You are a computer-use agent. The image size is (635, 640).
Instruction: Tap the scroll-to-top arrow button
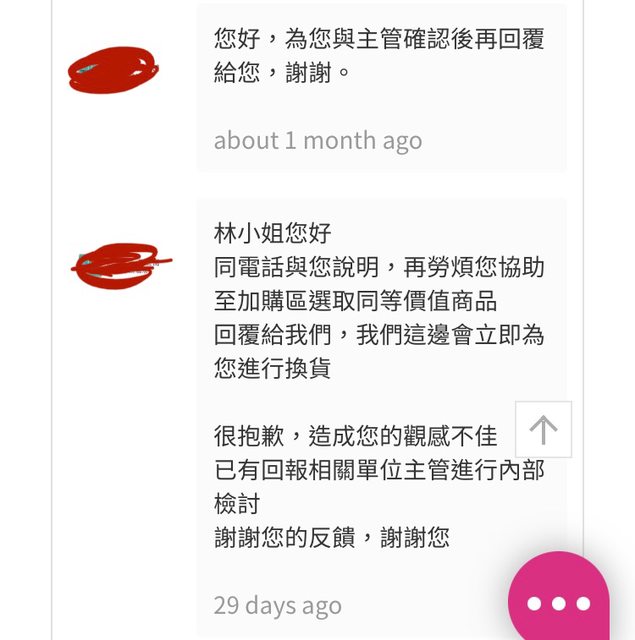pyautogui.click(x=543, y=430)
